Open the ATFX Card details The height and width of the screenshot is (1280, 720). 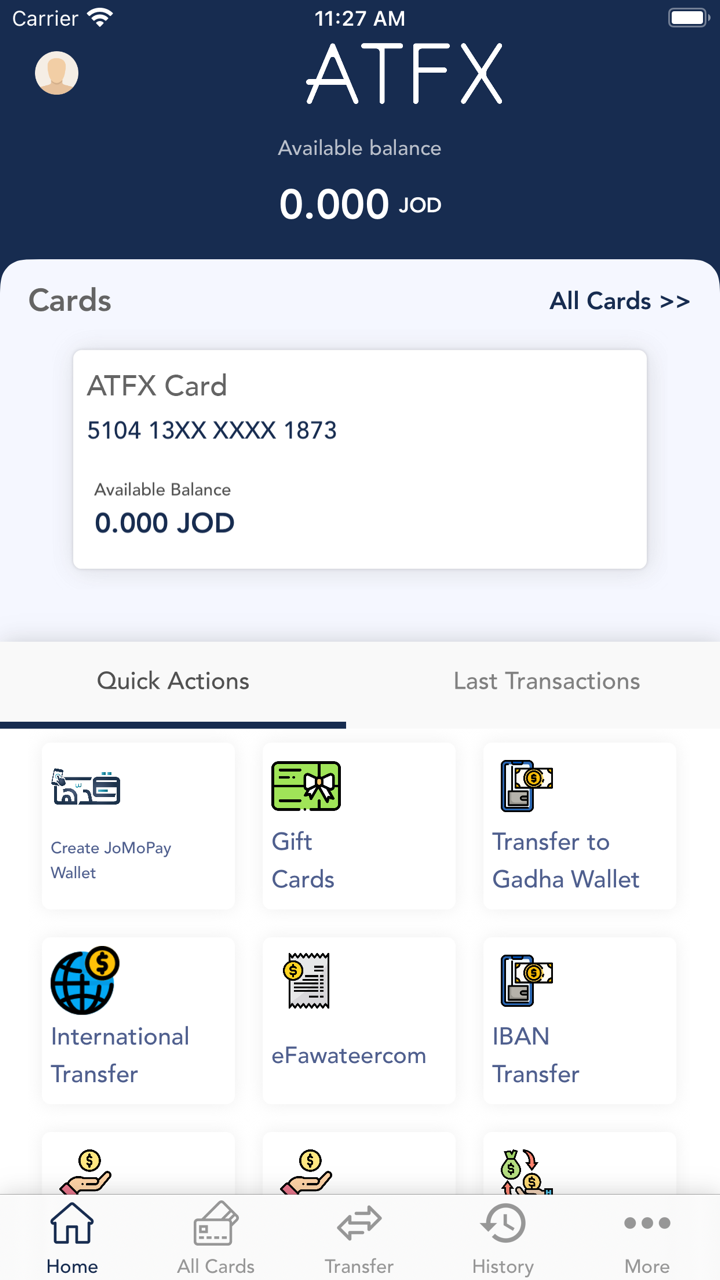tap(360, 460)
